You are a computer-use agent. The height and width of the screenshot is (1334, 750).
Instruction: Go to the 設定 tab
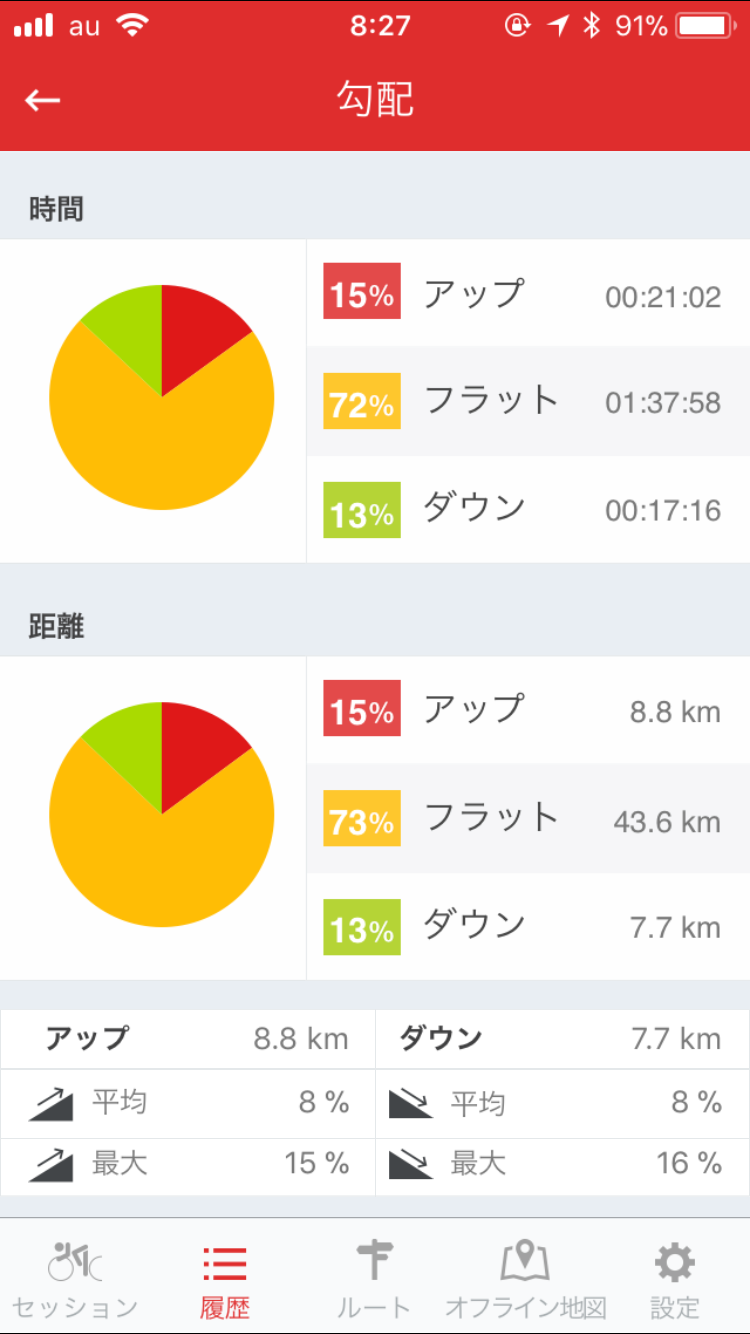click(x=675, y=1278)
